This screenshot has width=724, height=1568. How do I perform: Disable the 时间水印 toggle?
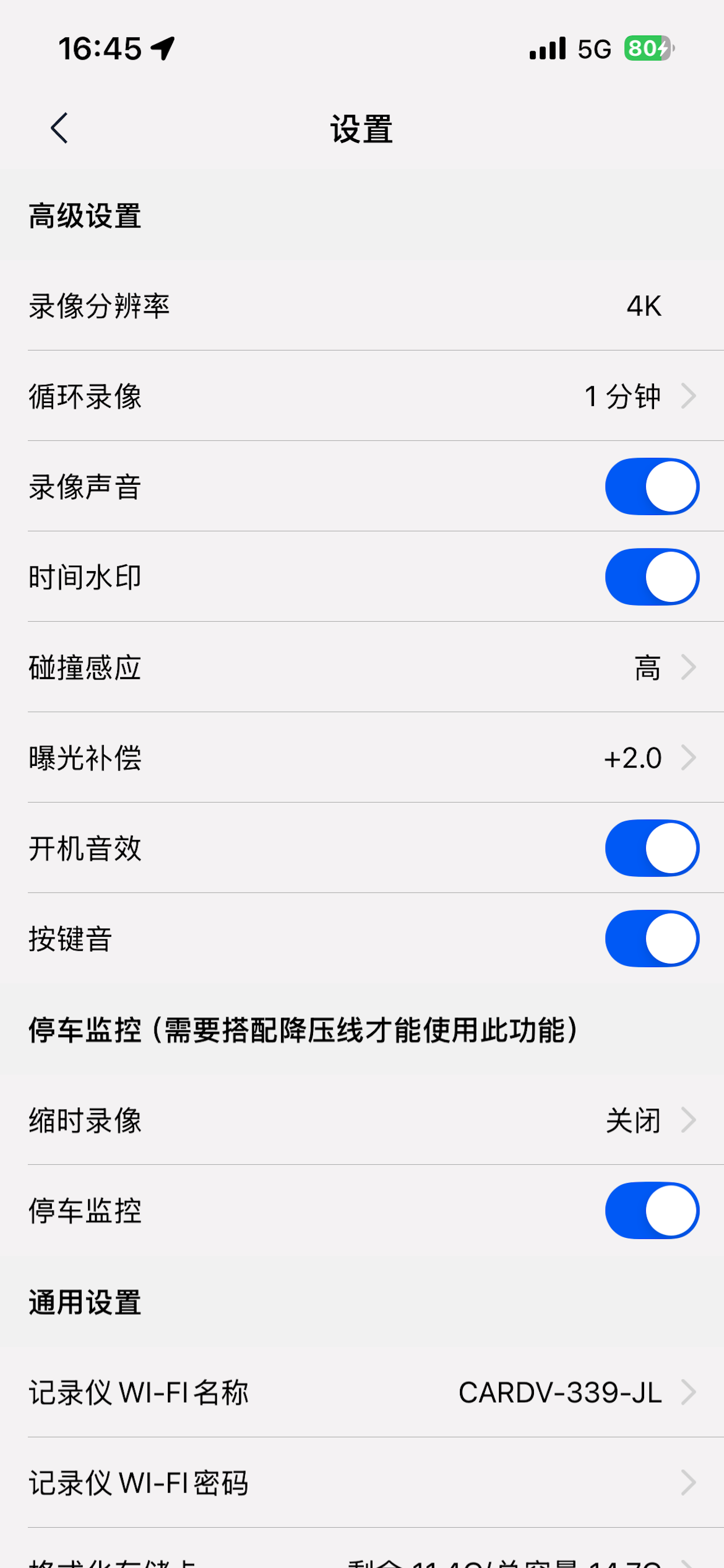click(652, 577)
